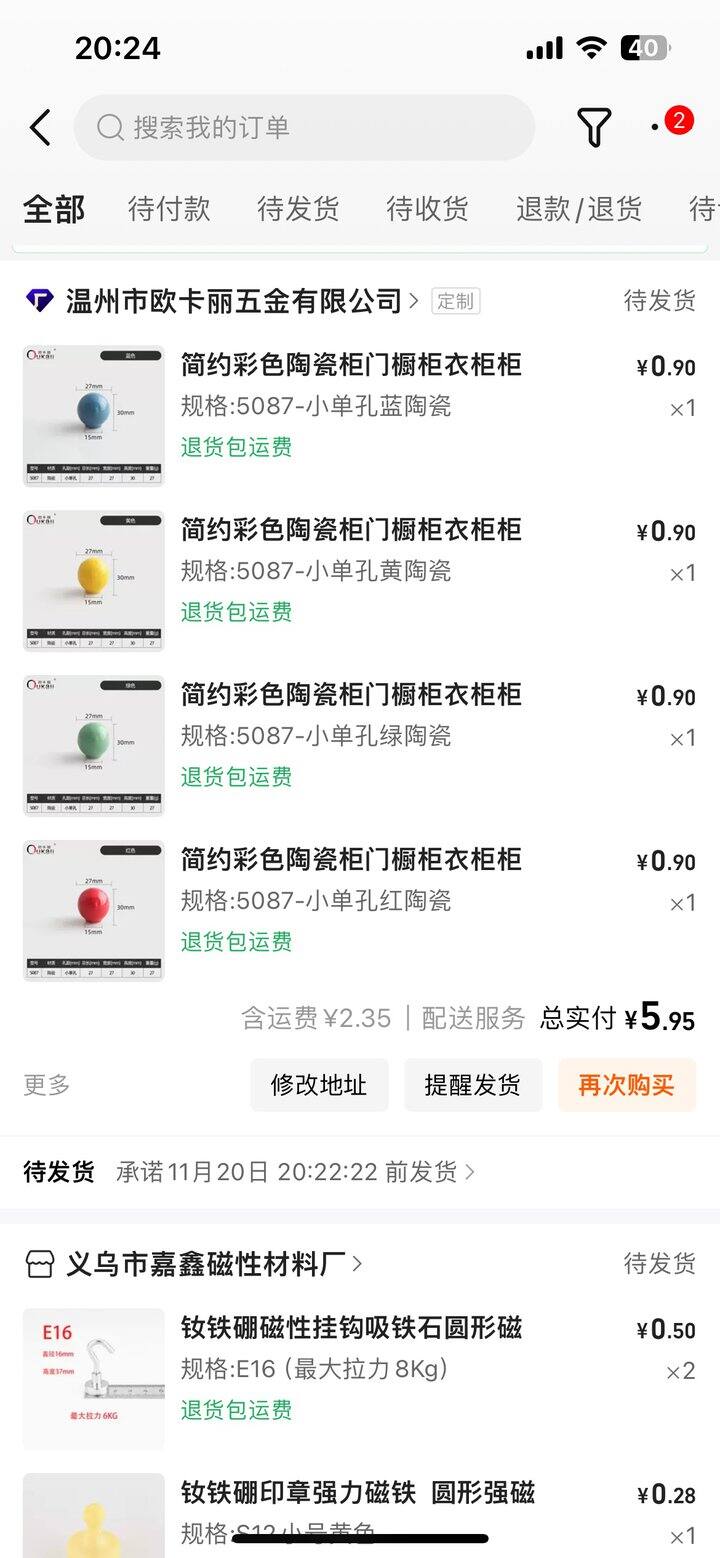720x1558 pixels.
Task: Tap 更多 for more order options
Action: pos(47,1085)
